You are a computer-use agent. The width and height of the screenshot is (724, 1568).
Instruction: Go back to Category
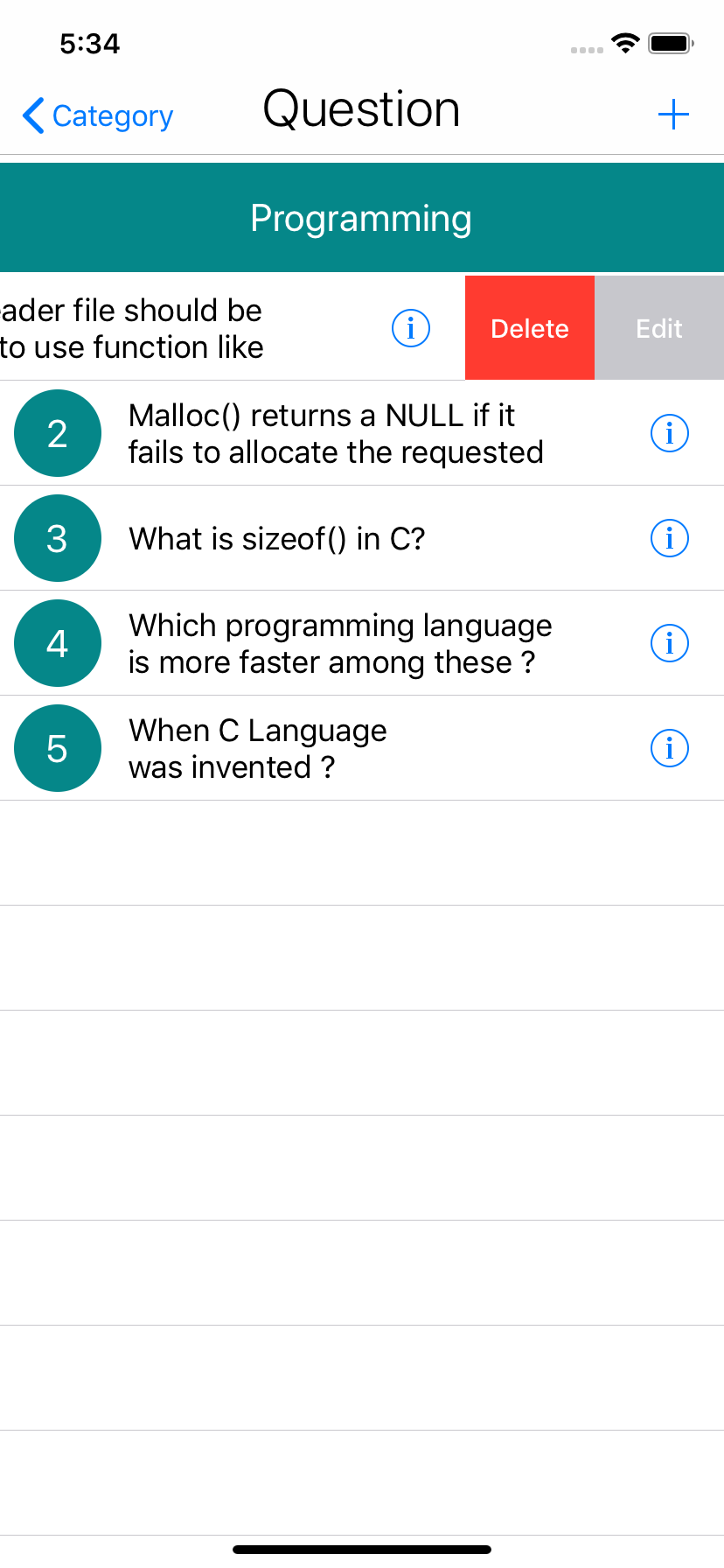click(98, 115)
